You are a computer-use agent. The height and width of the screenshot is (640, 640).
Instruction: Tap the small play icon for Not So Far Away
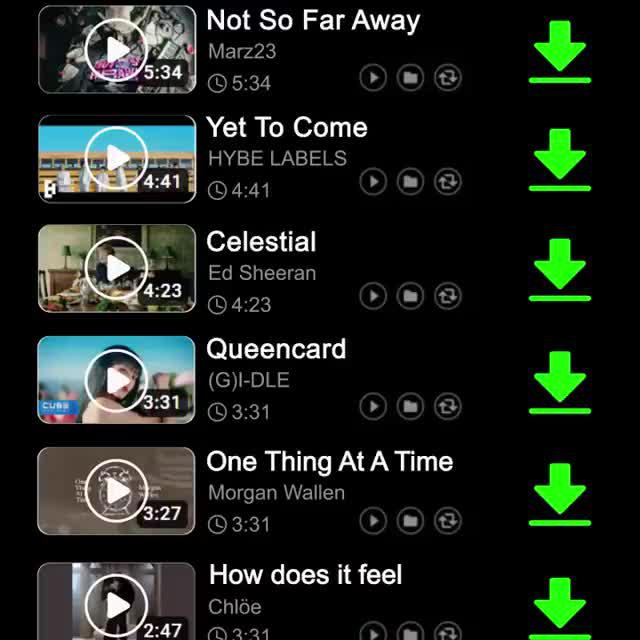373,78
